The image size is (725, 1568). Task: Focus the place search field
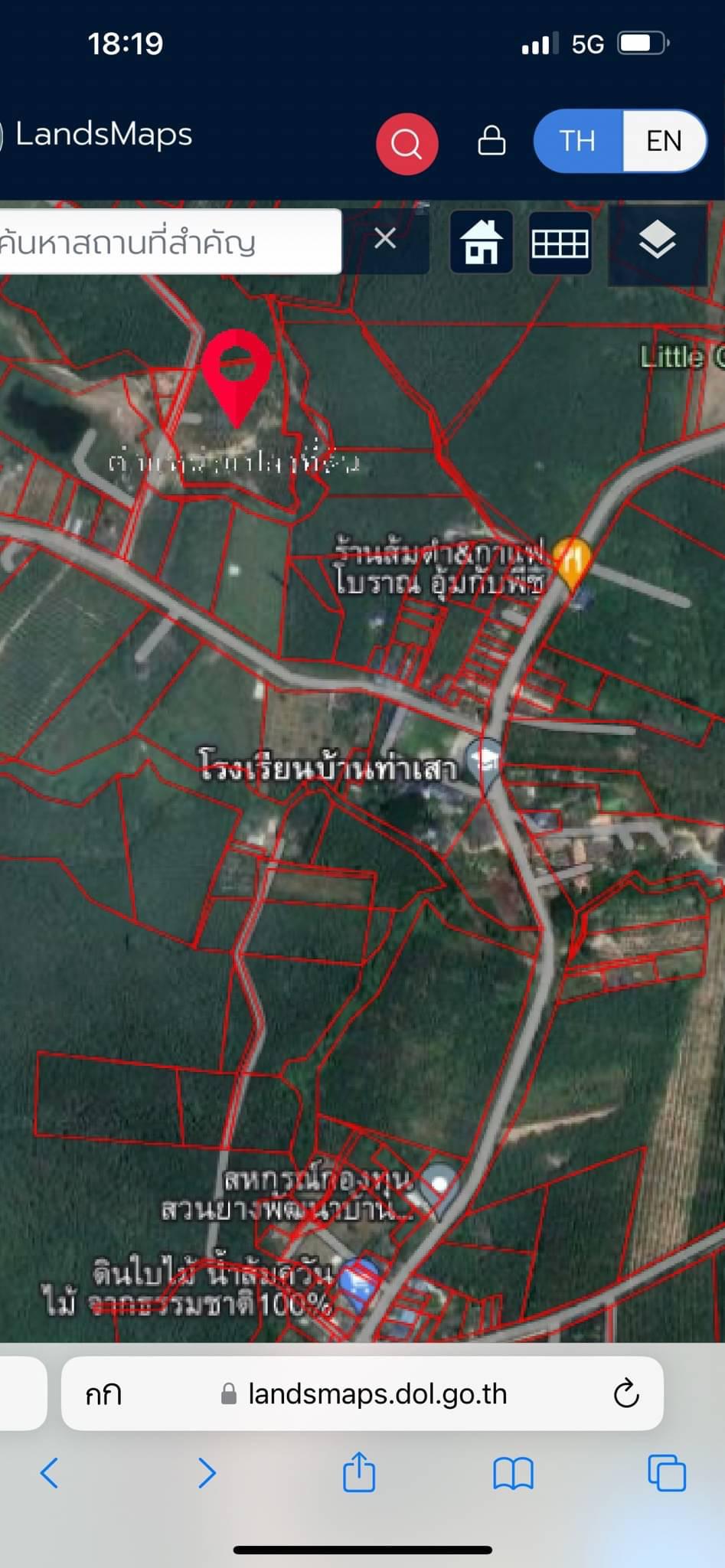[170, 242]
